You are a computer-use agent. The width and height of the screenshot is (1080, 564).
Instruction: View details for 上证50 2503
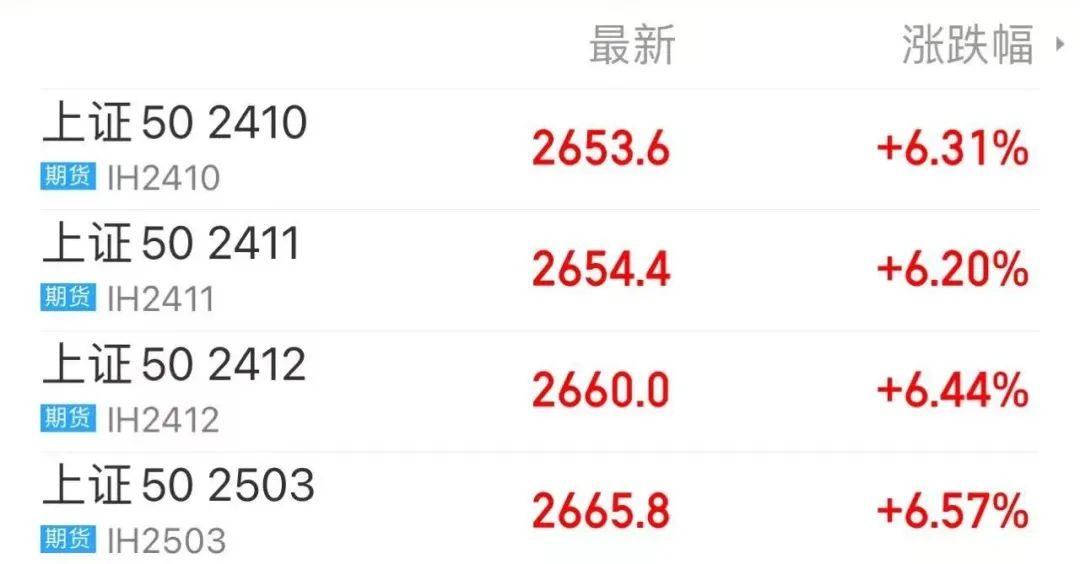179,487
